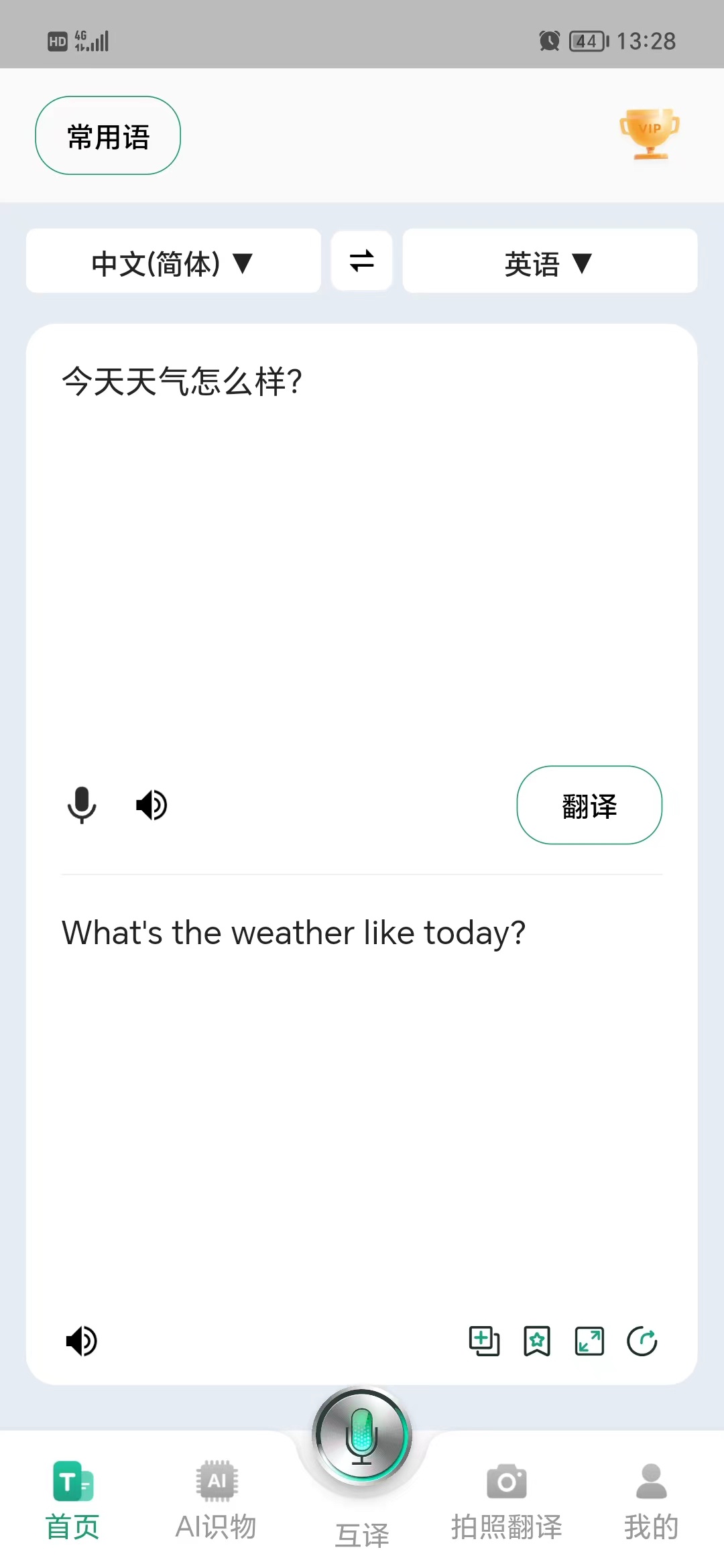Open source language dropdown 中文(简体)

pyautogui.click(x=173, y=261)
